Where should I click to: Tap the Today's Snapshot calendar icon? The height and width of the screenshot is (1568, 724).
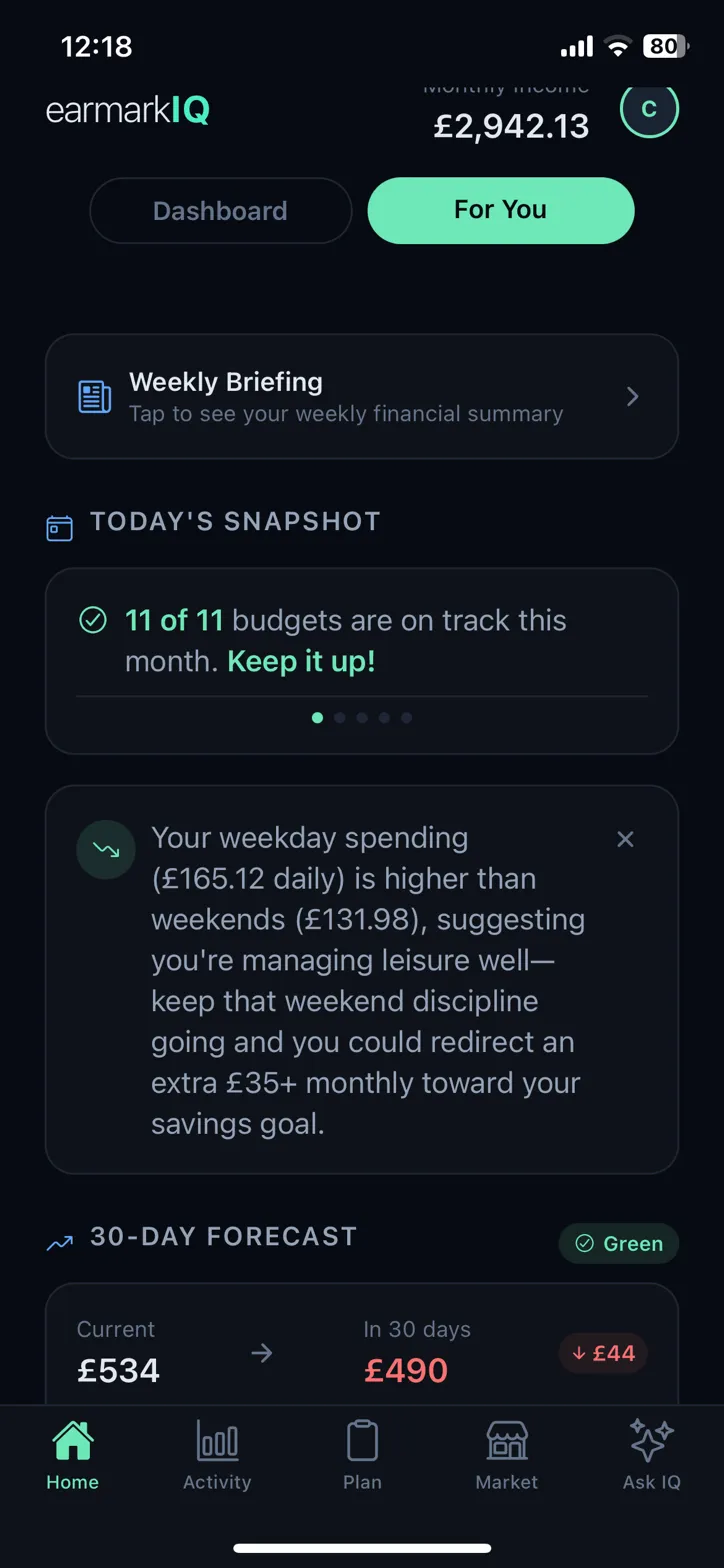pos(59,527)
